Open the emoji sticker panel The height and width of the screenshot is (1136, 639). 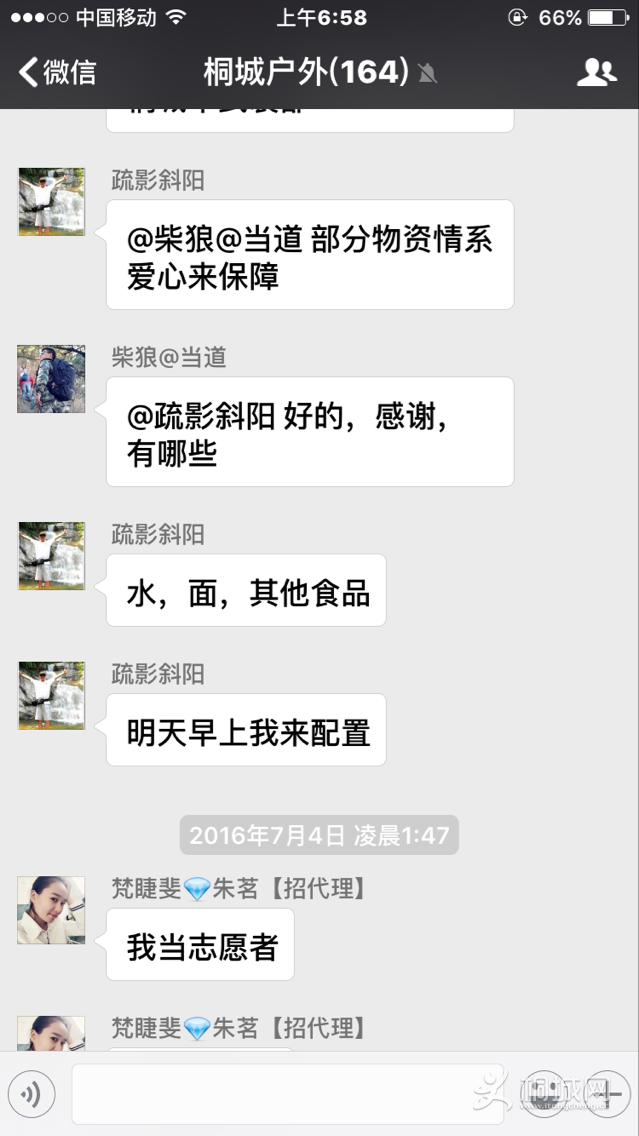543,1095
